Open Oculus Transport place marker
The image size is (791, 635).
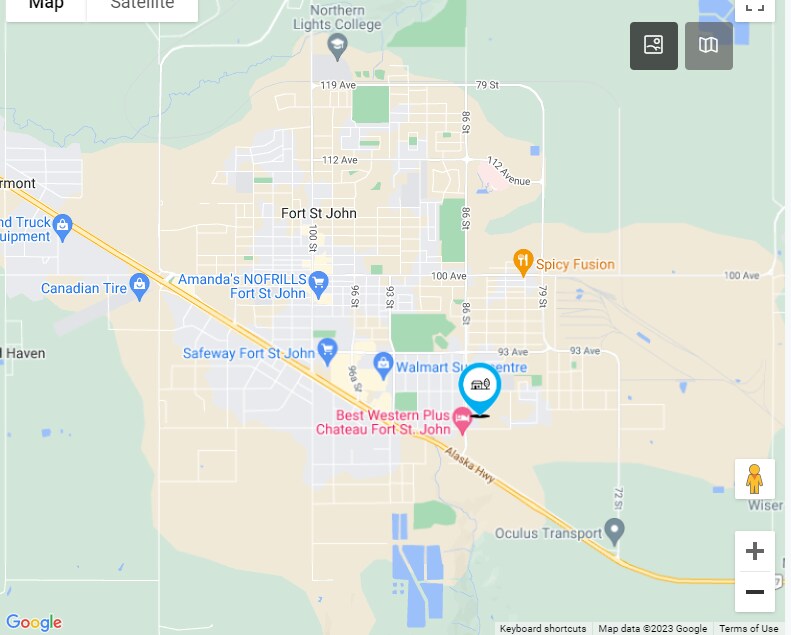pos(616,531)
